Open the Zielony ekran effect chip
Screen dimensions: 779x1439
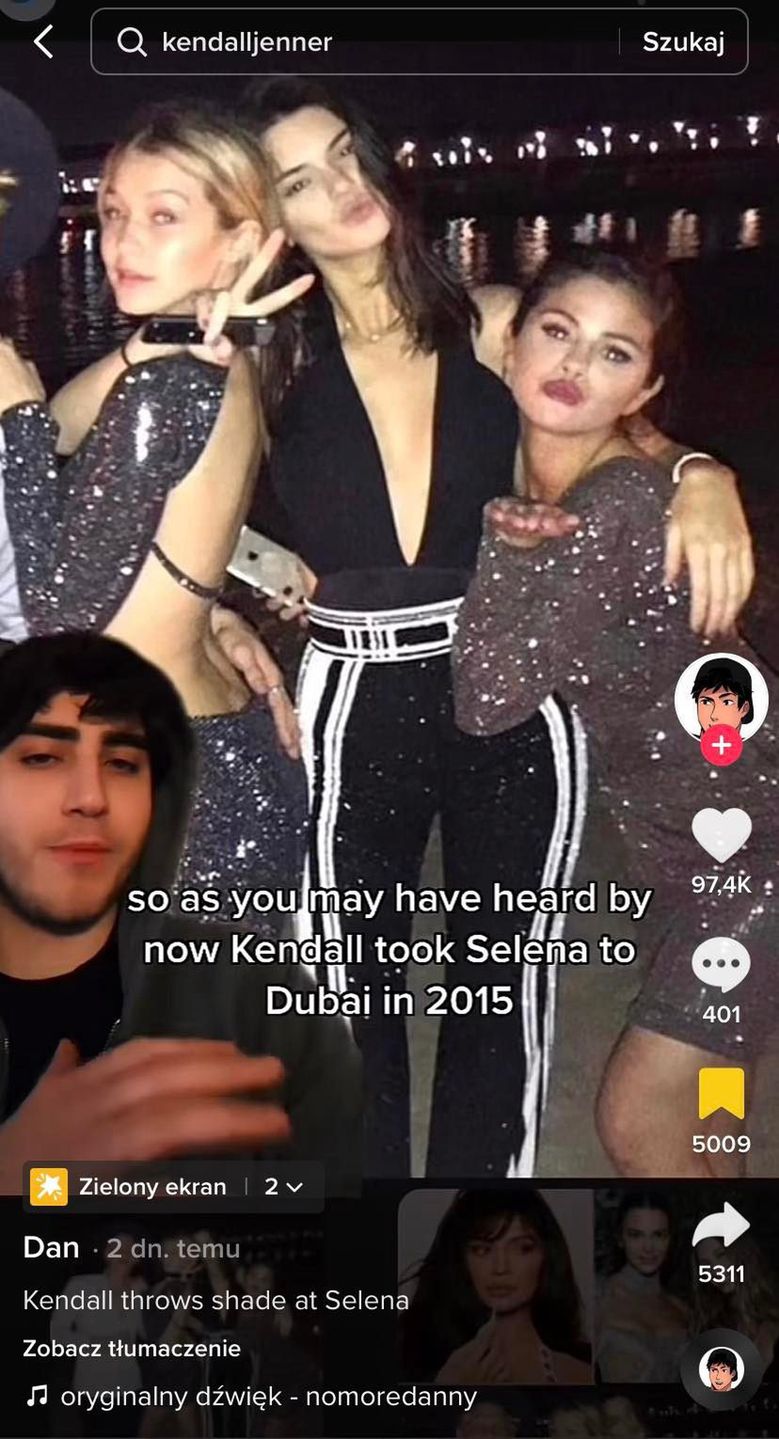click(128, 1187)
